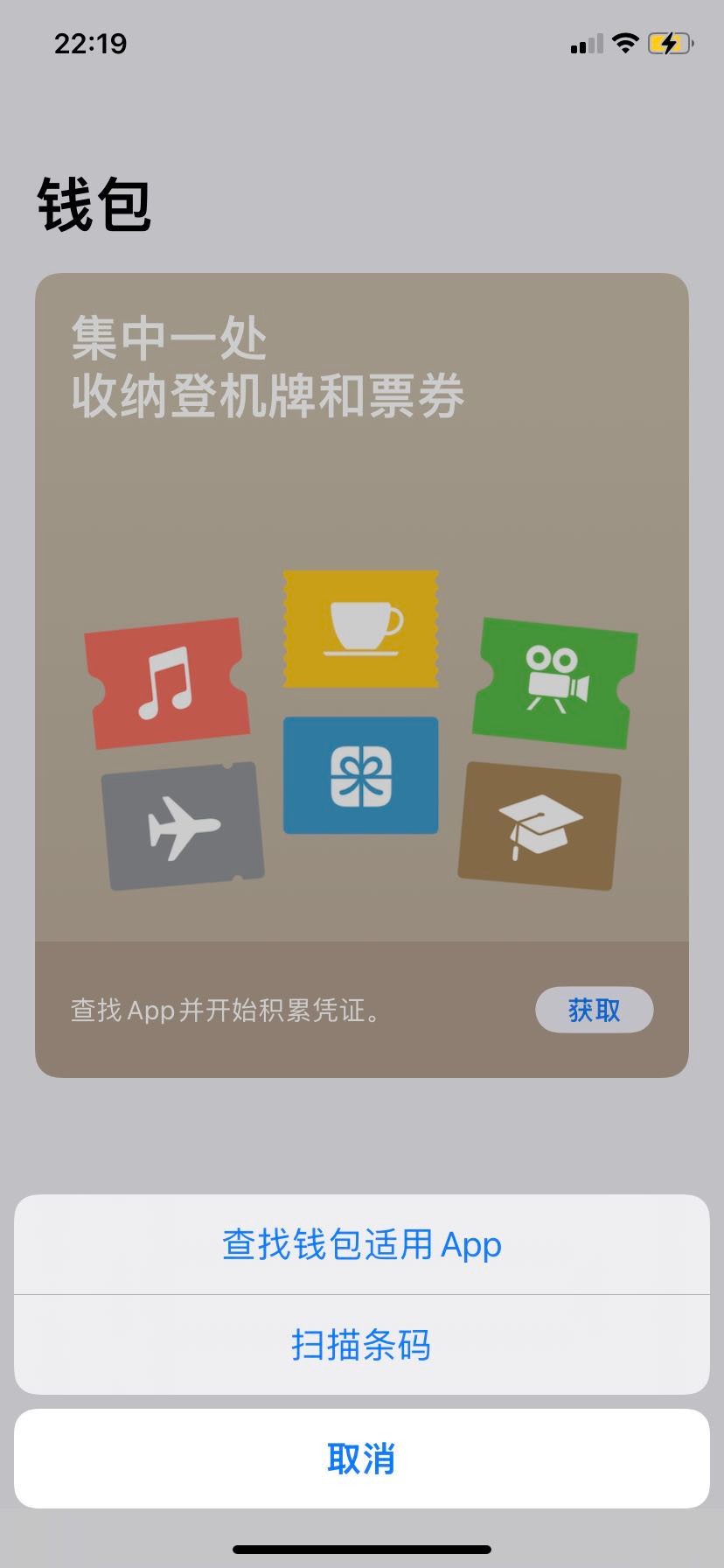The height and width of the screenshot is (1568, 724).
Task: Dismiss the action sheet with 取消
Action: click(x=362, y=1459)
